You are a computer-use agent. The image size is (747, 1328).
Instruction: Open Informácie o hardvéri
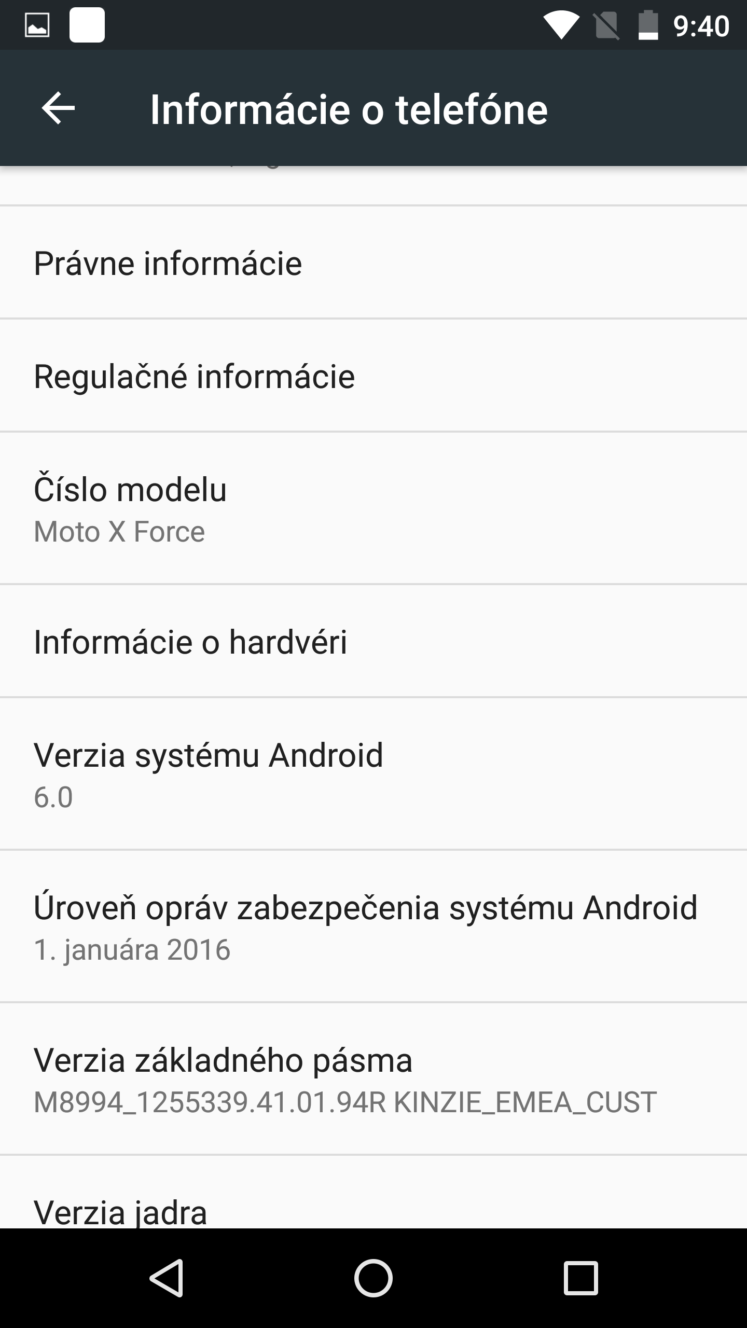[x=373, y=641]
